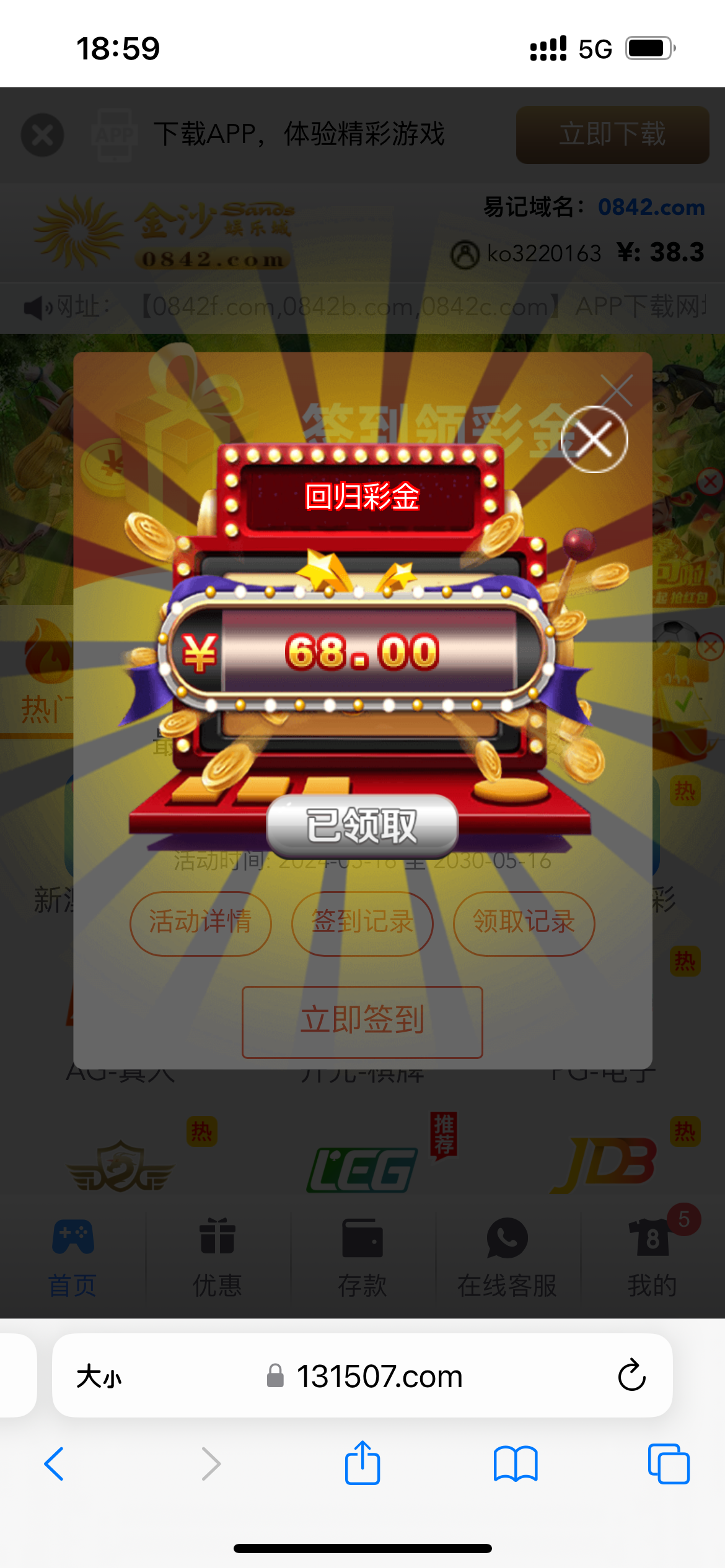Open 活动详情 details
Viewport: 725px width, 1568px height.
200,923
